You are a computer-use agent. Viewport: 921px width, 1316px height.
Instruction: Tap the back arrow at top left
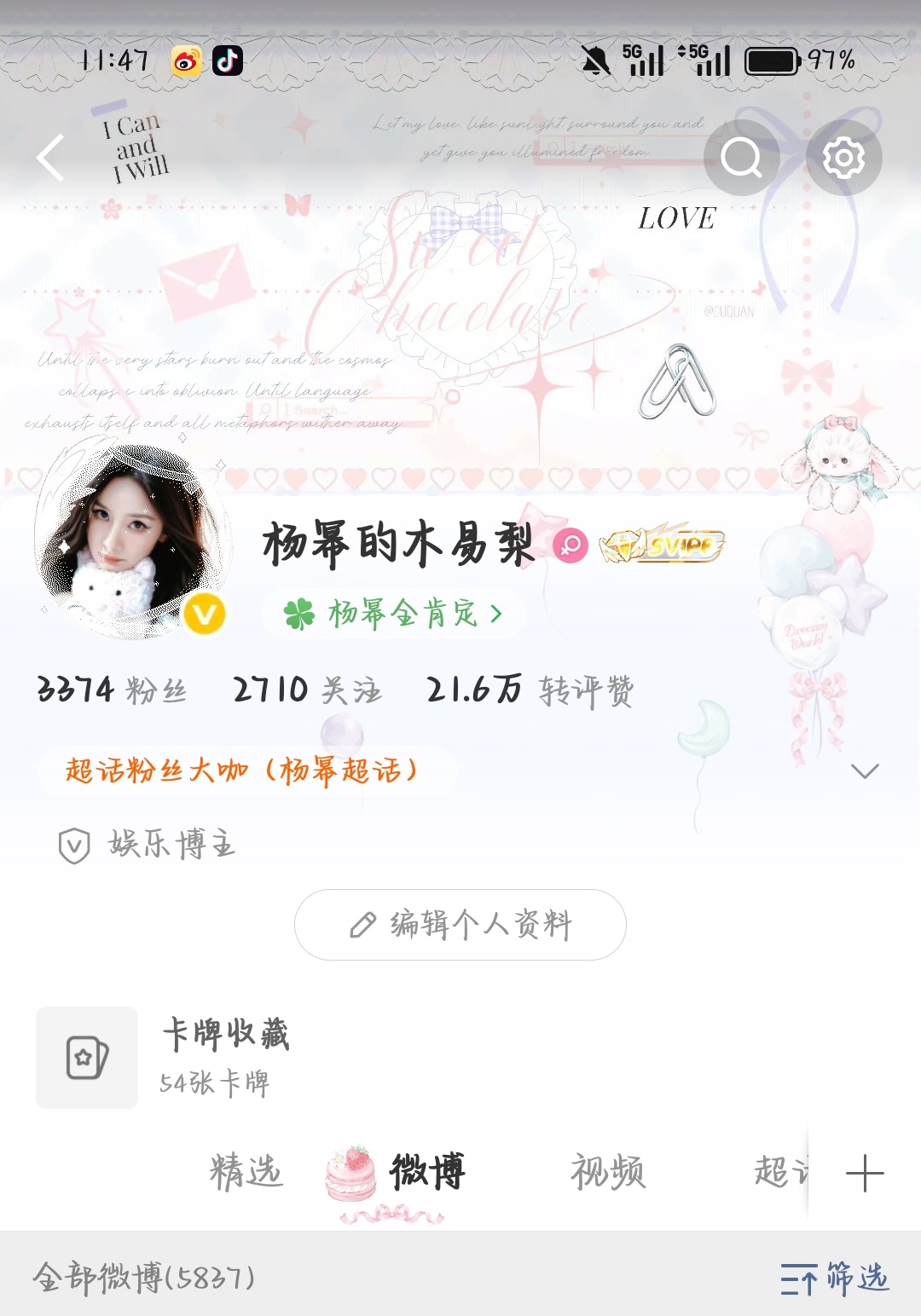pyautogui.click(x=51, y=159)
